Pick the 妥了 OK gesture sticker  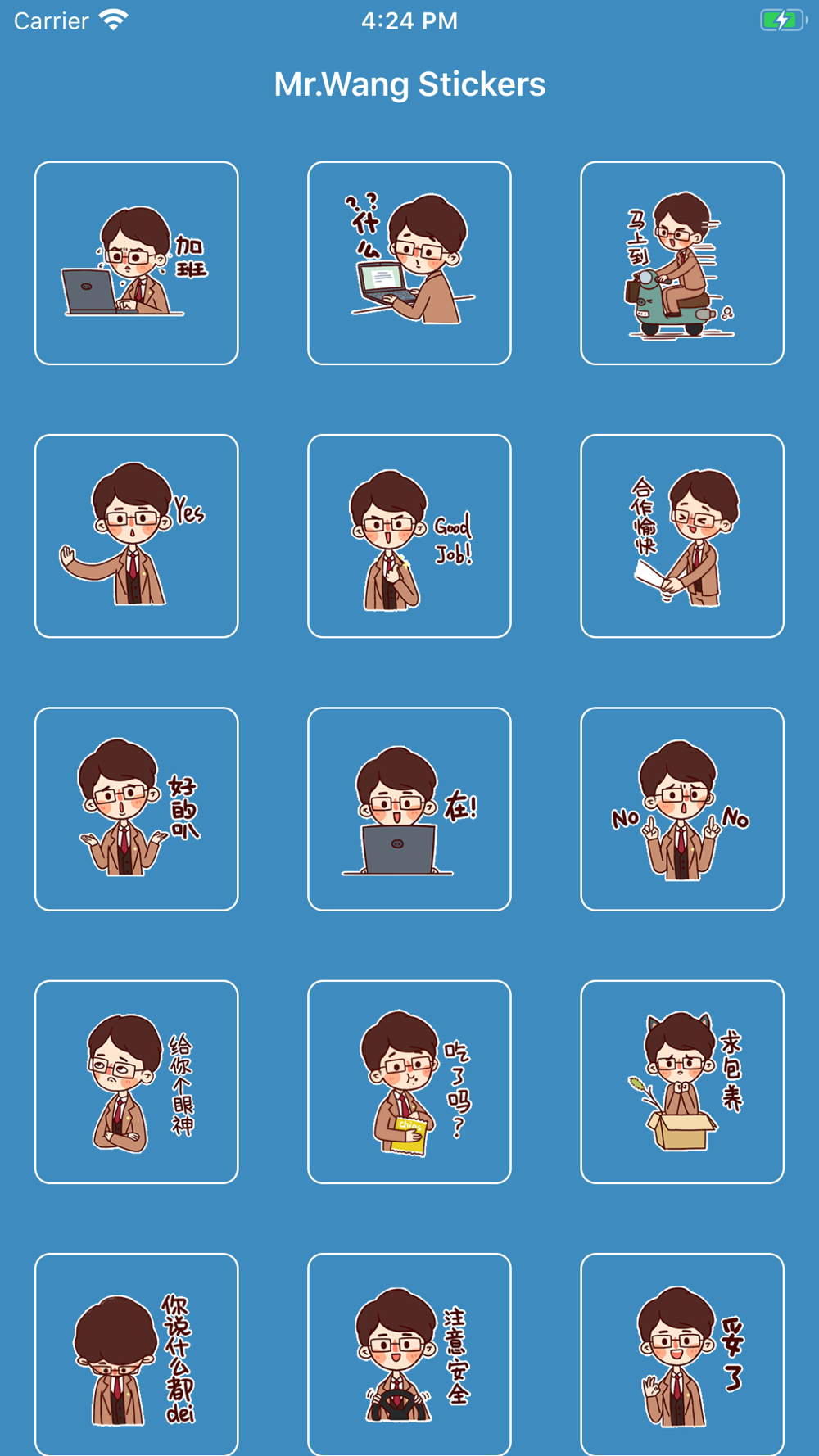coord(682,1354)
